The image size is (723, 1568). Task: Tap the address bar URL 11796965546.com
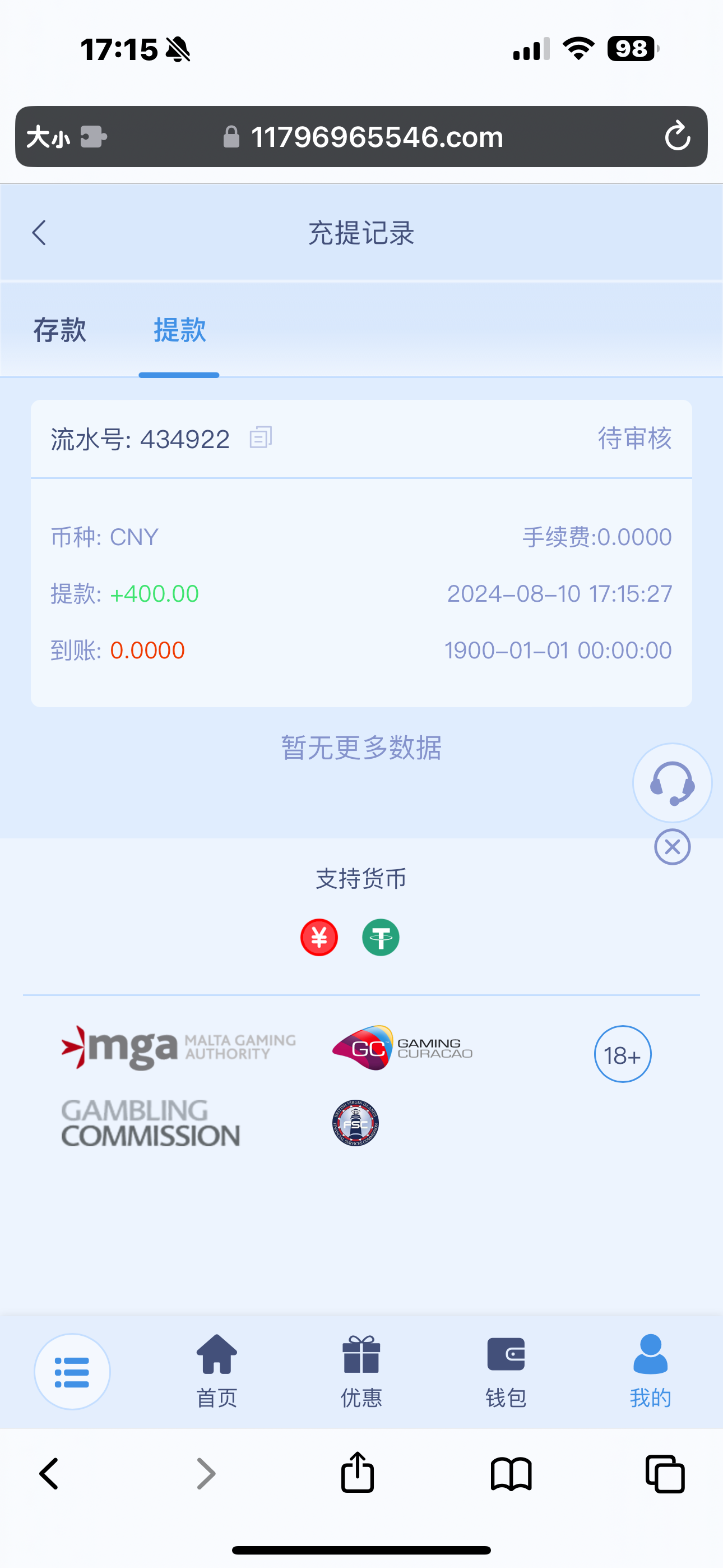pyautogui.click(x=377, y=136)
